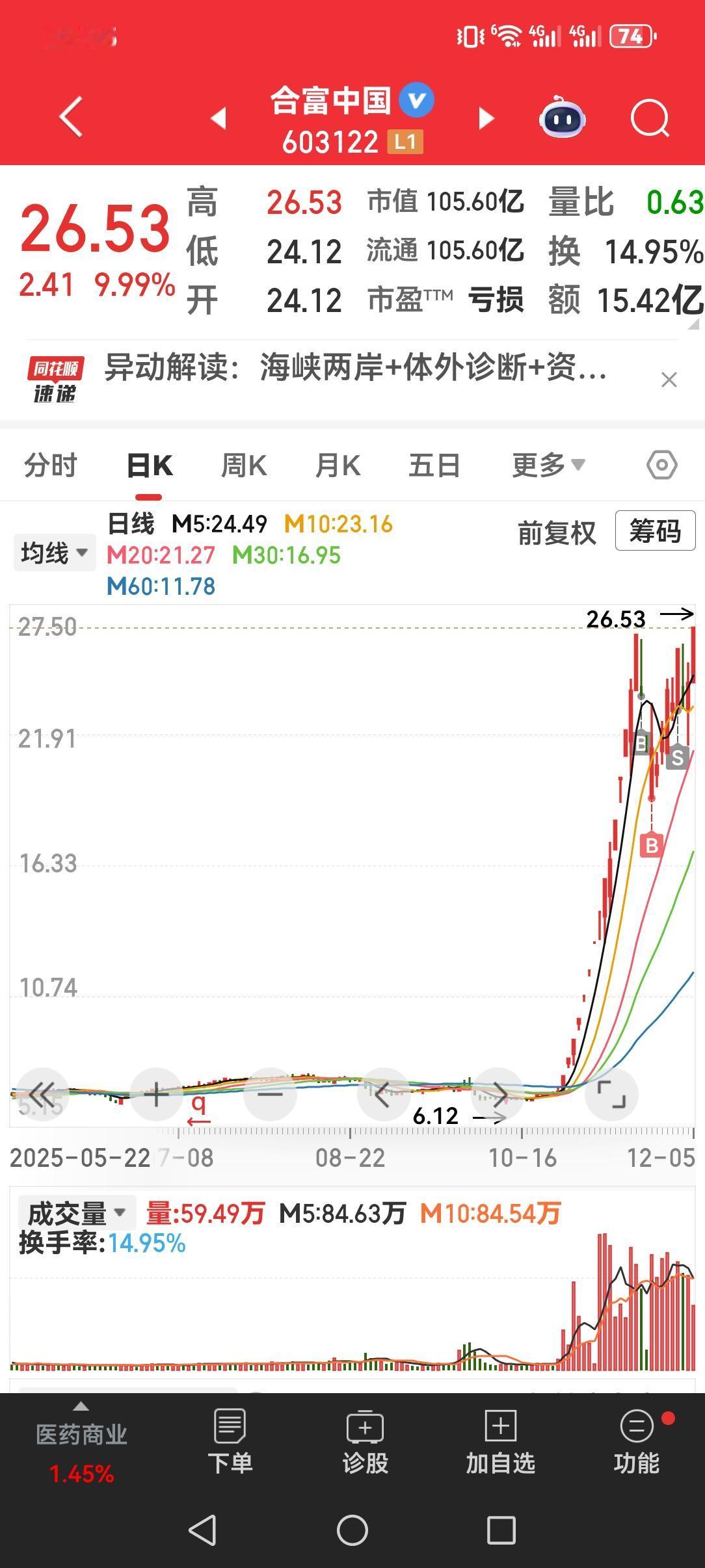Switch to the 周K weekly tab
Screen dimensions: 705x1568
click(x=243, y=464)
